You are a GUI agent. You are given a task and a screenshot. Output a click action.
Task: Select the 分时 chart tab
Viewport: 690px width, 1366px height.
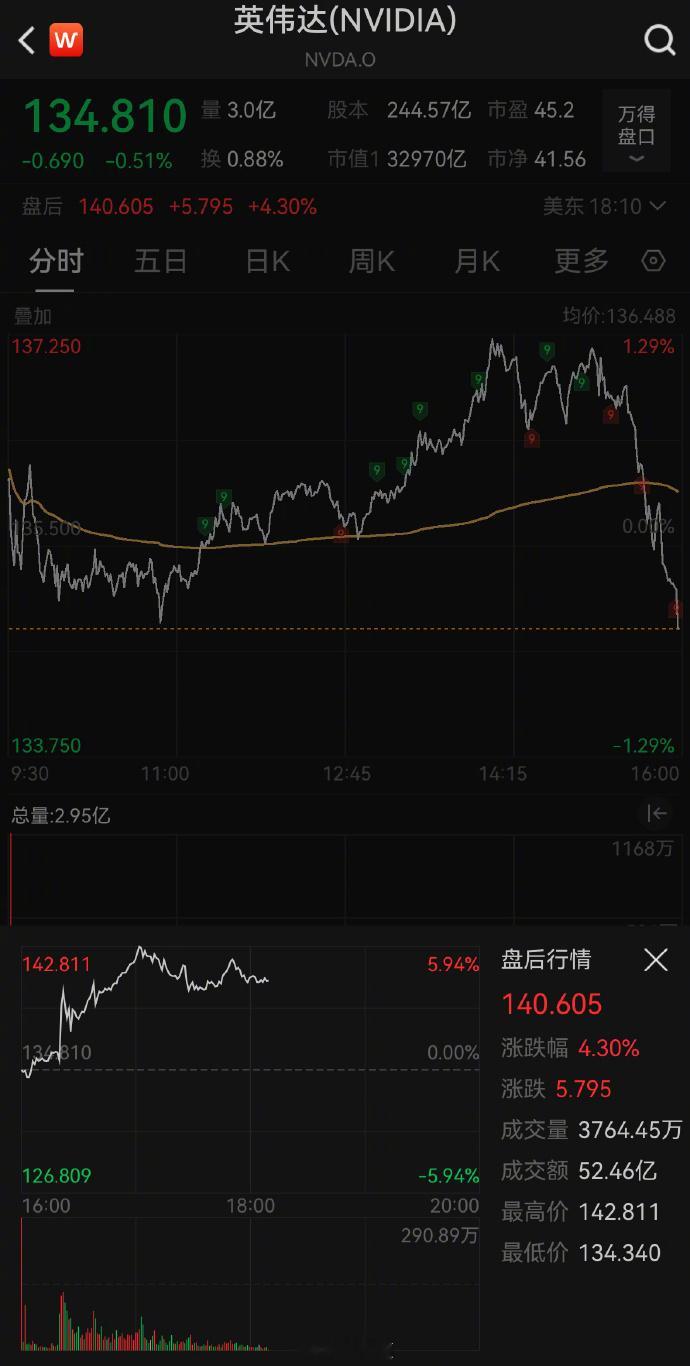(x=56, y=262)
